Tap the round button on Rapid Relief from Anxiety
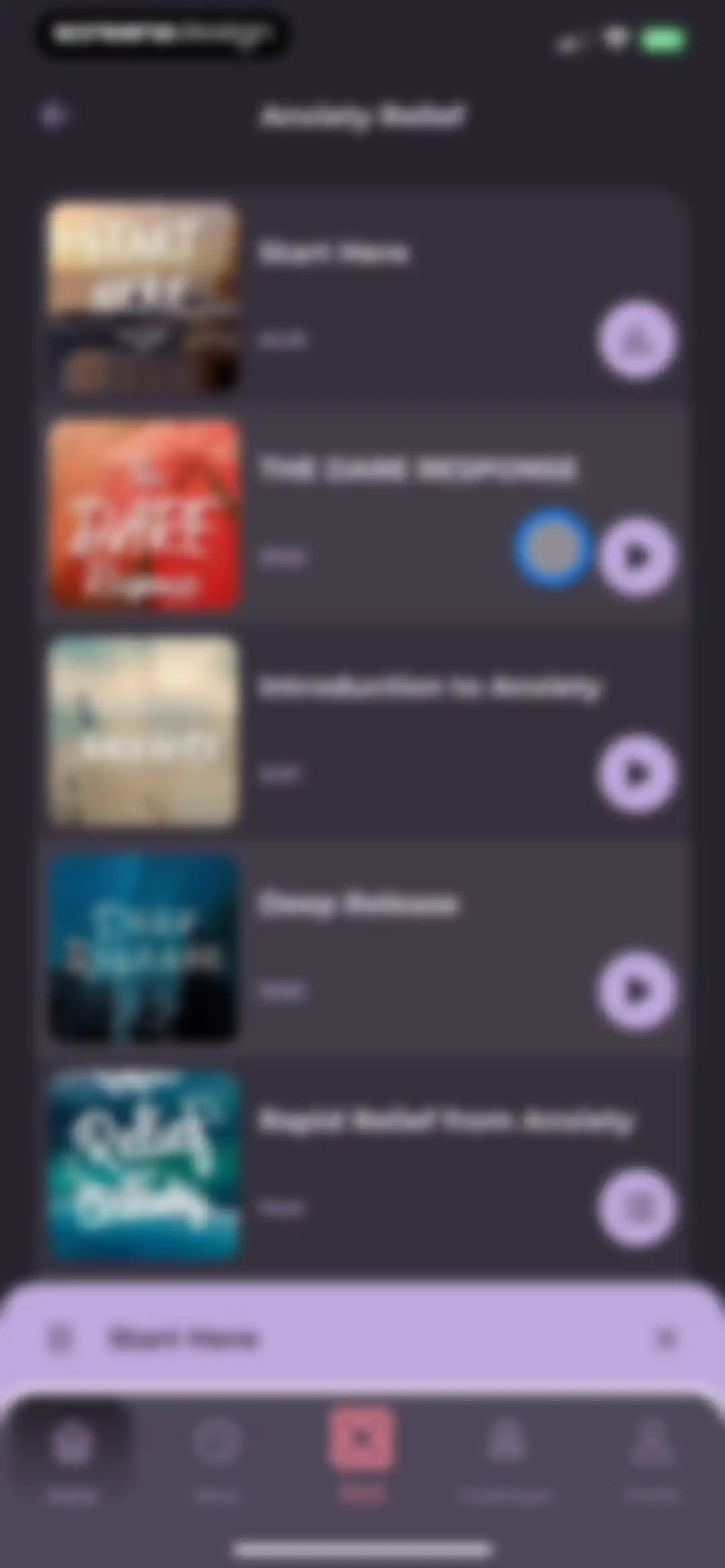Viewport: 725px width, 1568px height. pyautogui.click(x=637, y=1207)
